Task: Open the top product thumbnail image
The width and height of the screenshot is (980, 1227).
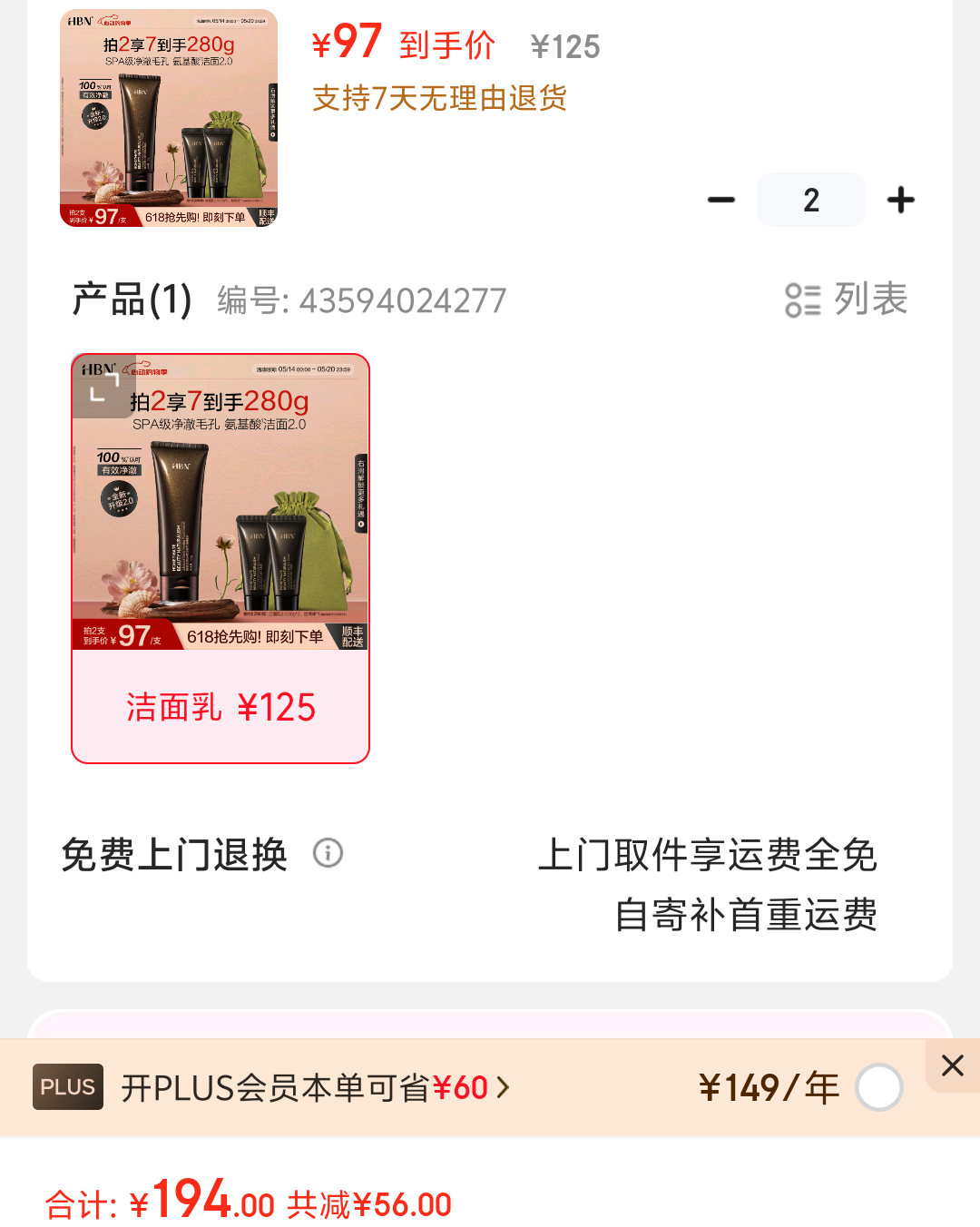Action: tap(169, 118)
